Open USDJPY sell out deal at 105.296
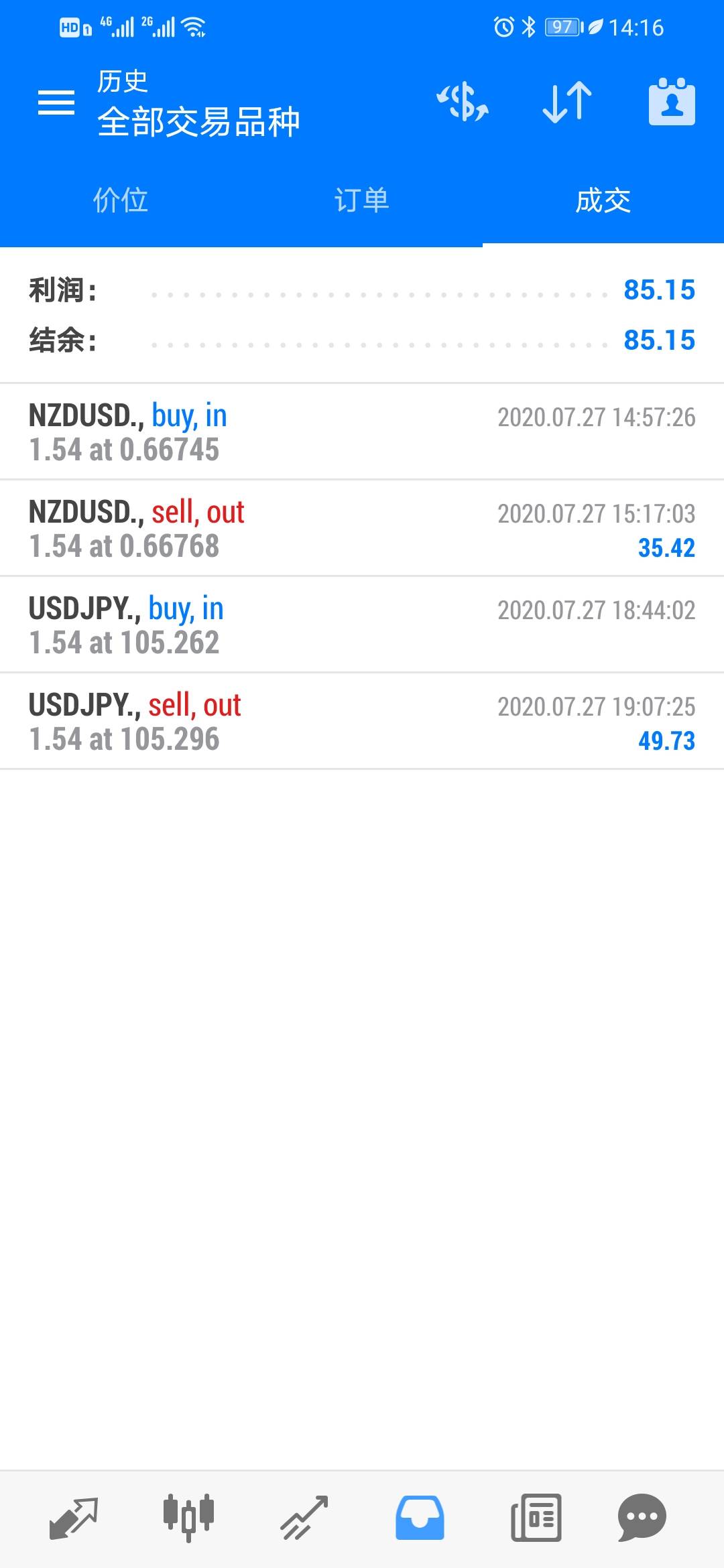The image size is (724, 1568). point(362,721)
